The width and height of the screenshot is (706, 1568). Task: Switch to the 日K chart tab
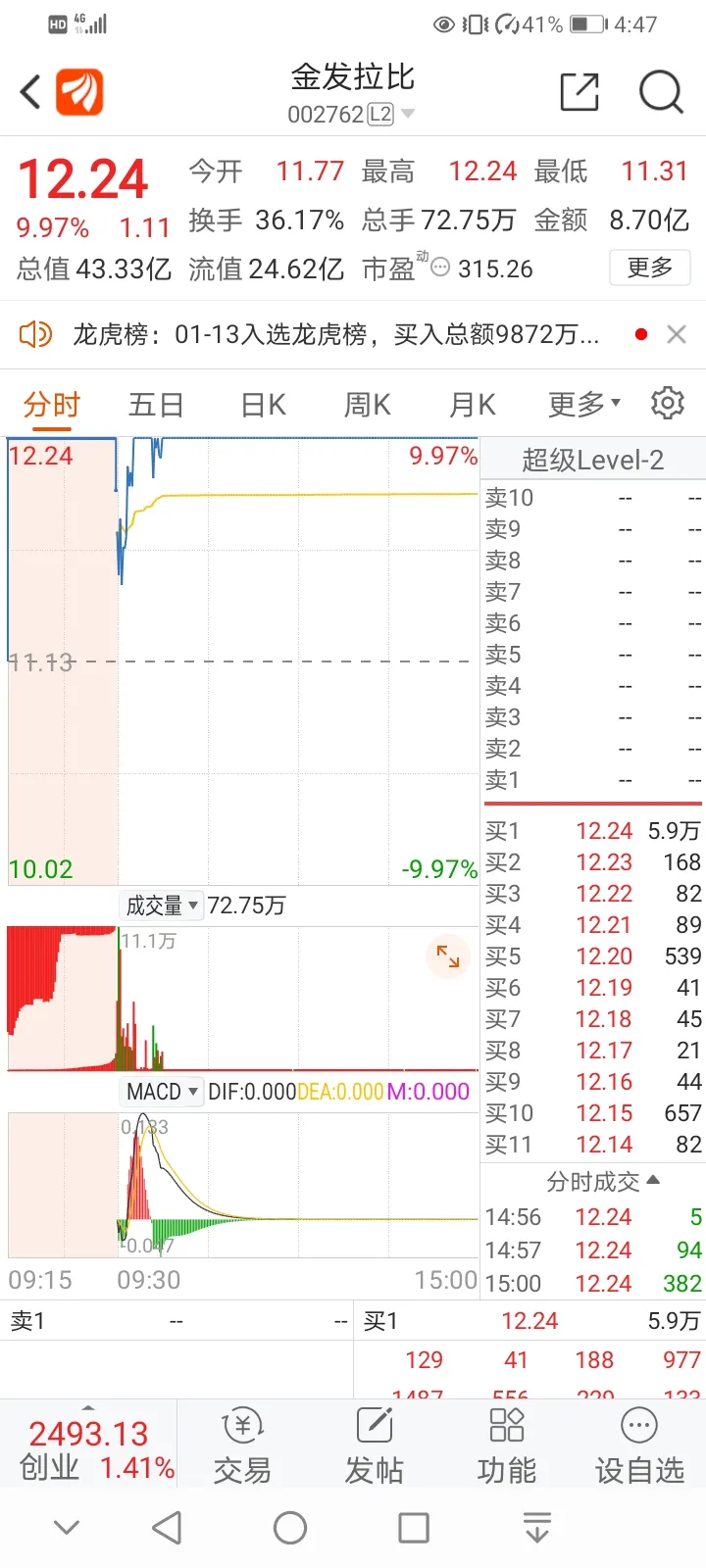coord(264,404)
